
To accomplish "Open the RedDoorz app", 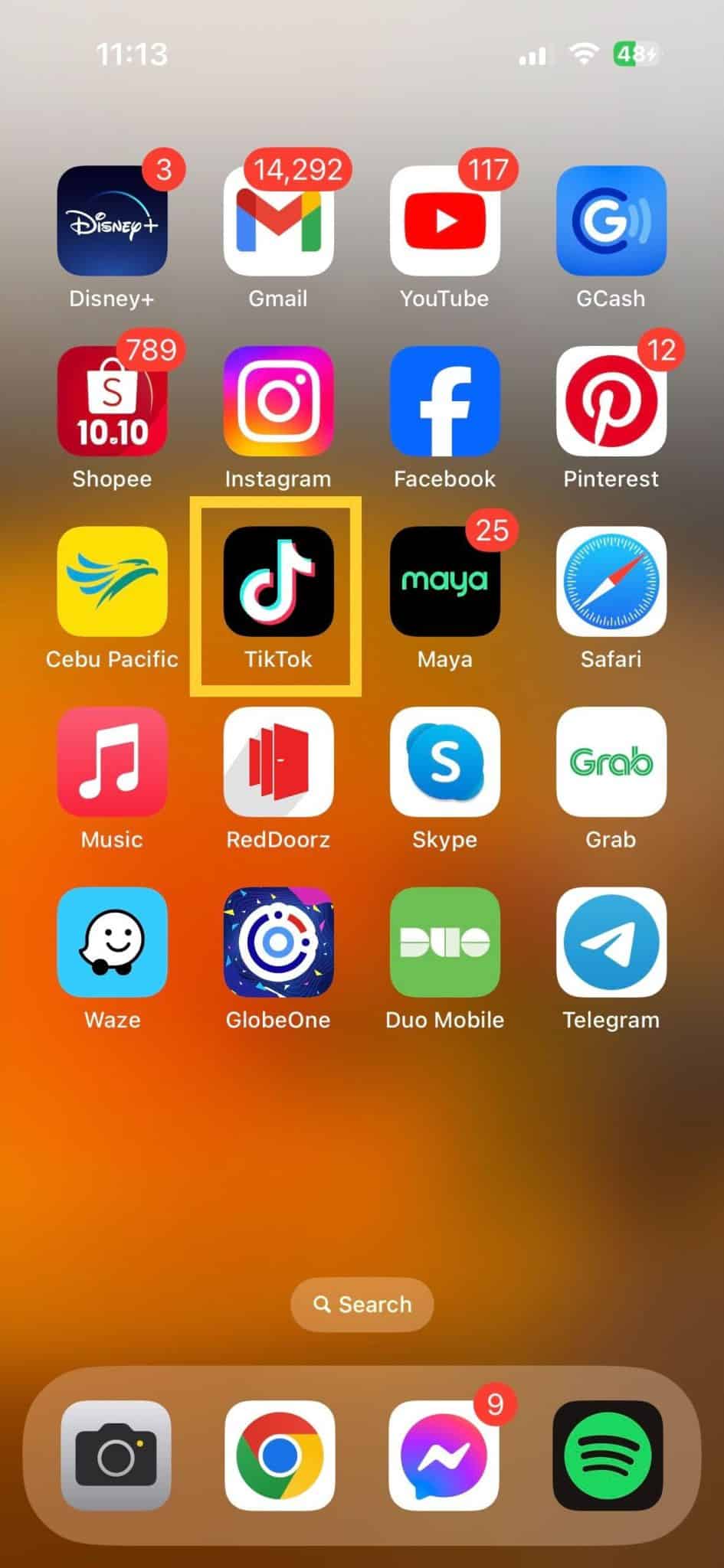I will pos(278,762).
